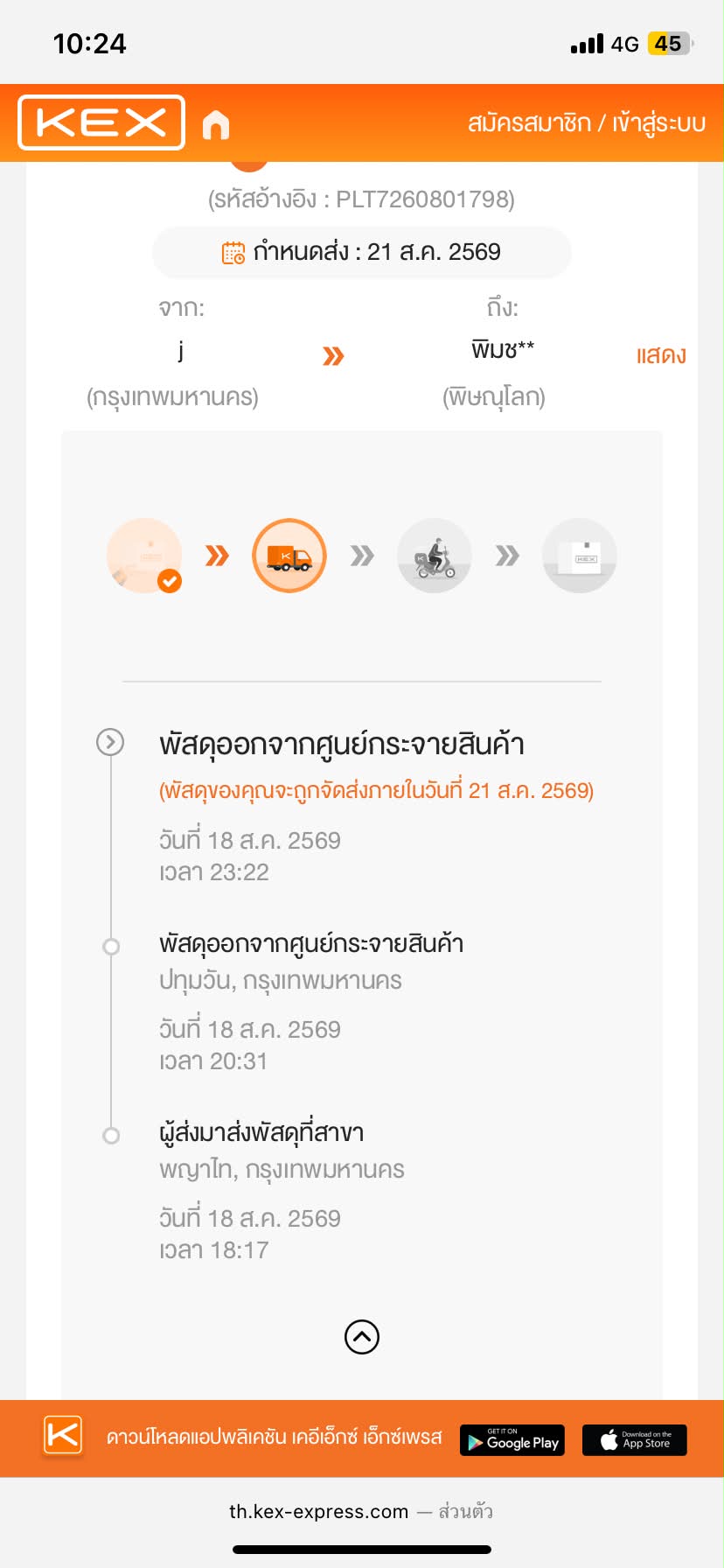
Task: Tap the home icon in header
Action: pyautogui.click(x=216, y=125)
